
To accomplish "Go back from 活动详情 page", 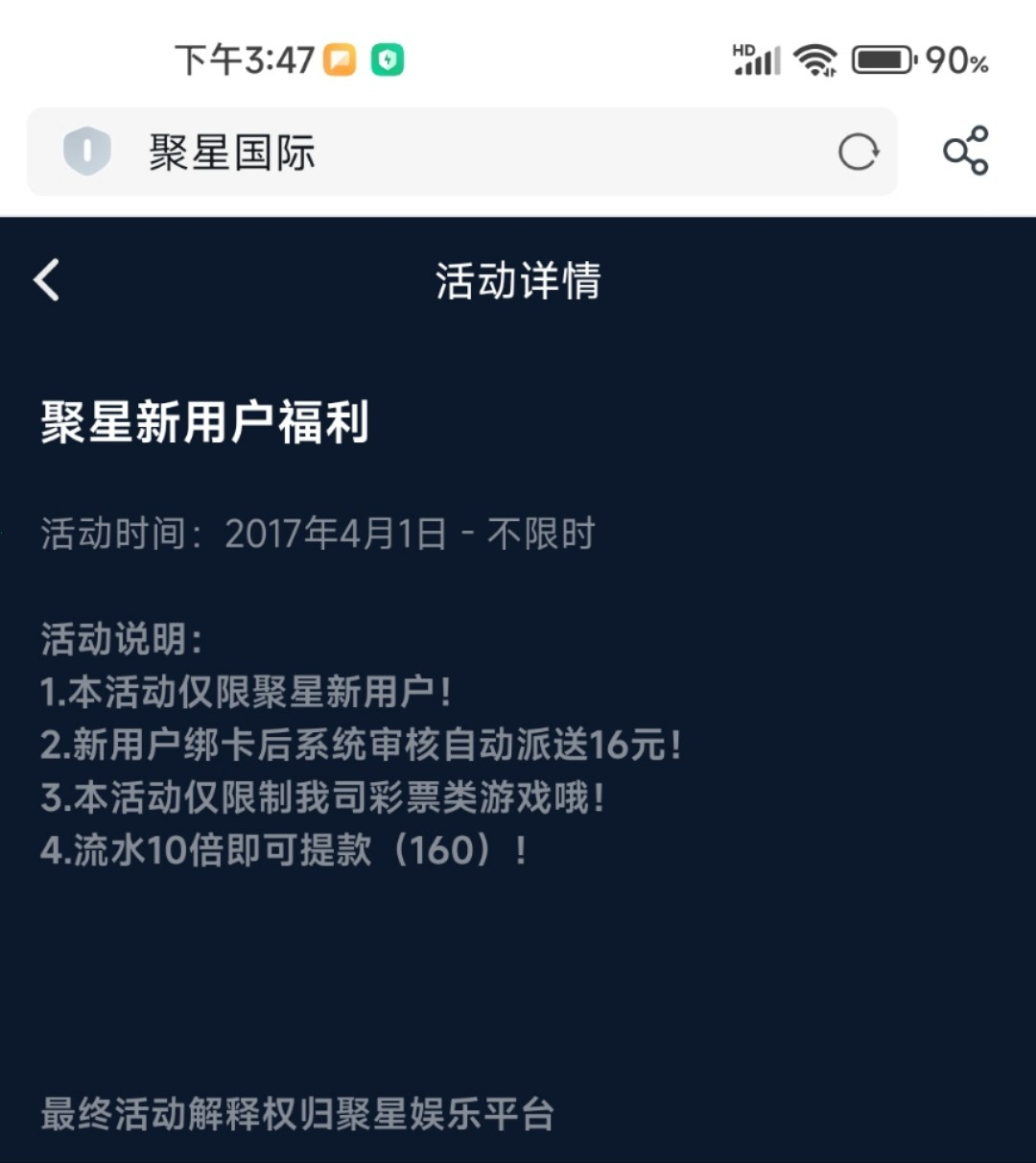I will click(46, 280).
